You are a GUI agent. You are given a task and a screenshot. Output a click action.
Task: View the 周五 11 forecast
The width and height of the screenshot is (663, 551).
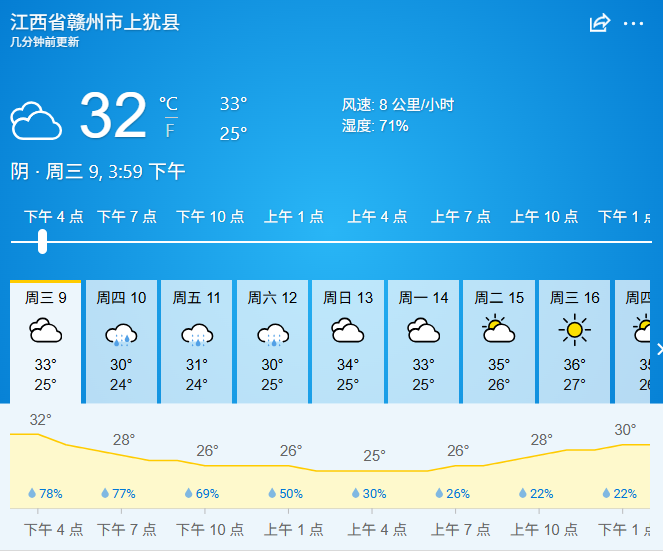coord(196,342)
